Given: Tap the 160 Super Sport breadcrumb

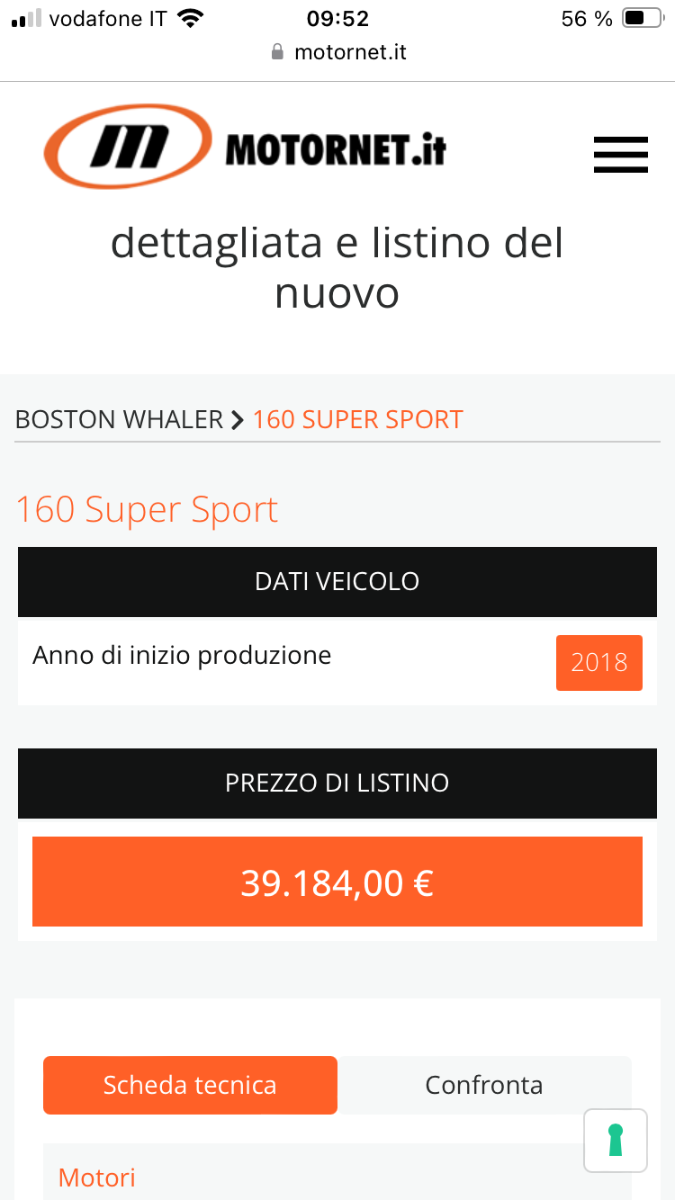Looking at the screenshot, I should click(358, 419).
